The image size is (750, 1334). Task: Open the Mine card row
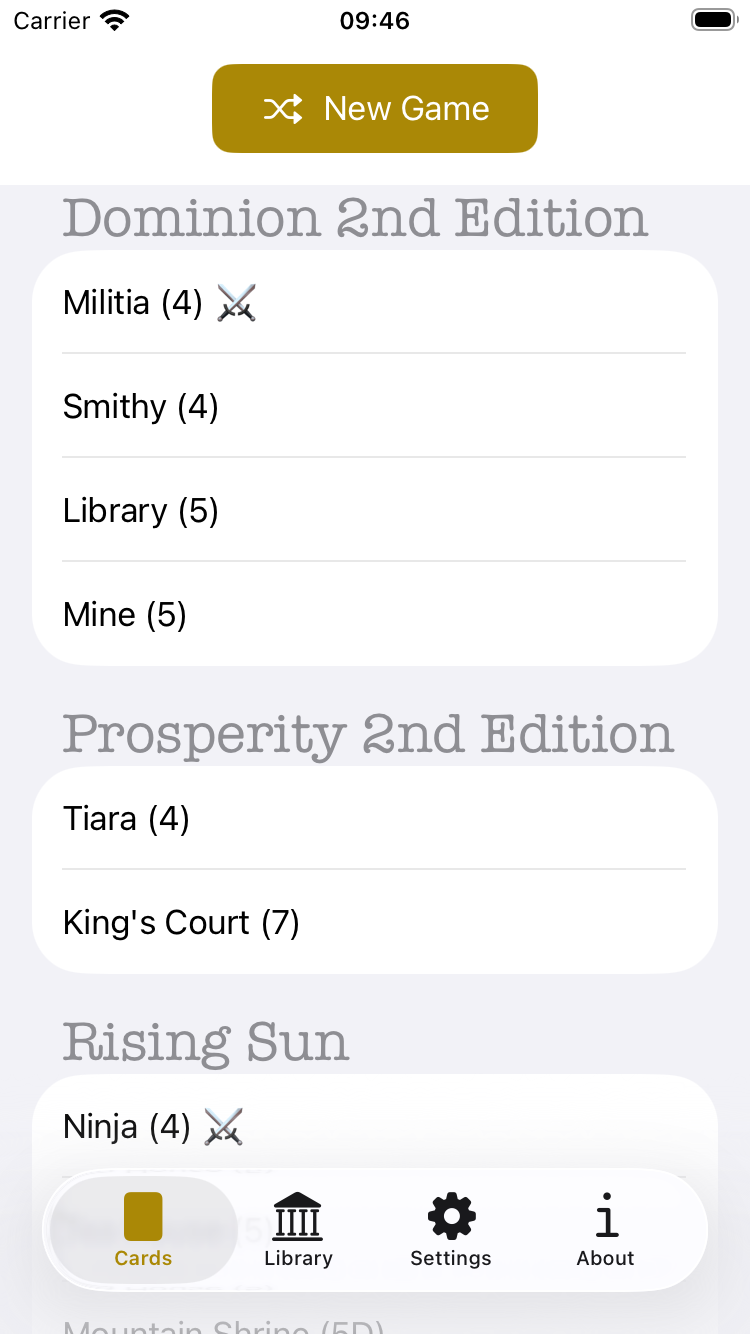[x=374, y=615]
